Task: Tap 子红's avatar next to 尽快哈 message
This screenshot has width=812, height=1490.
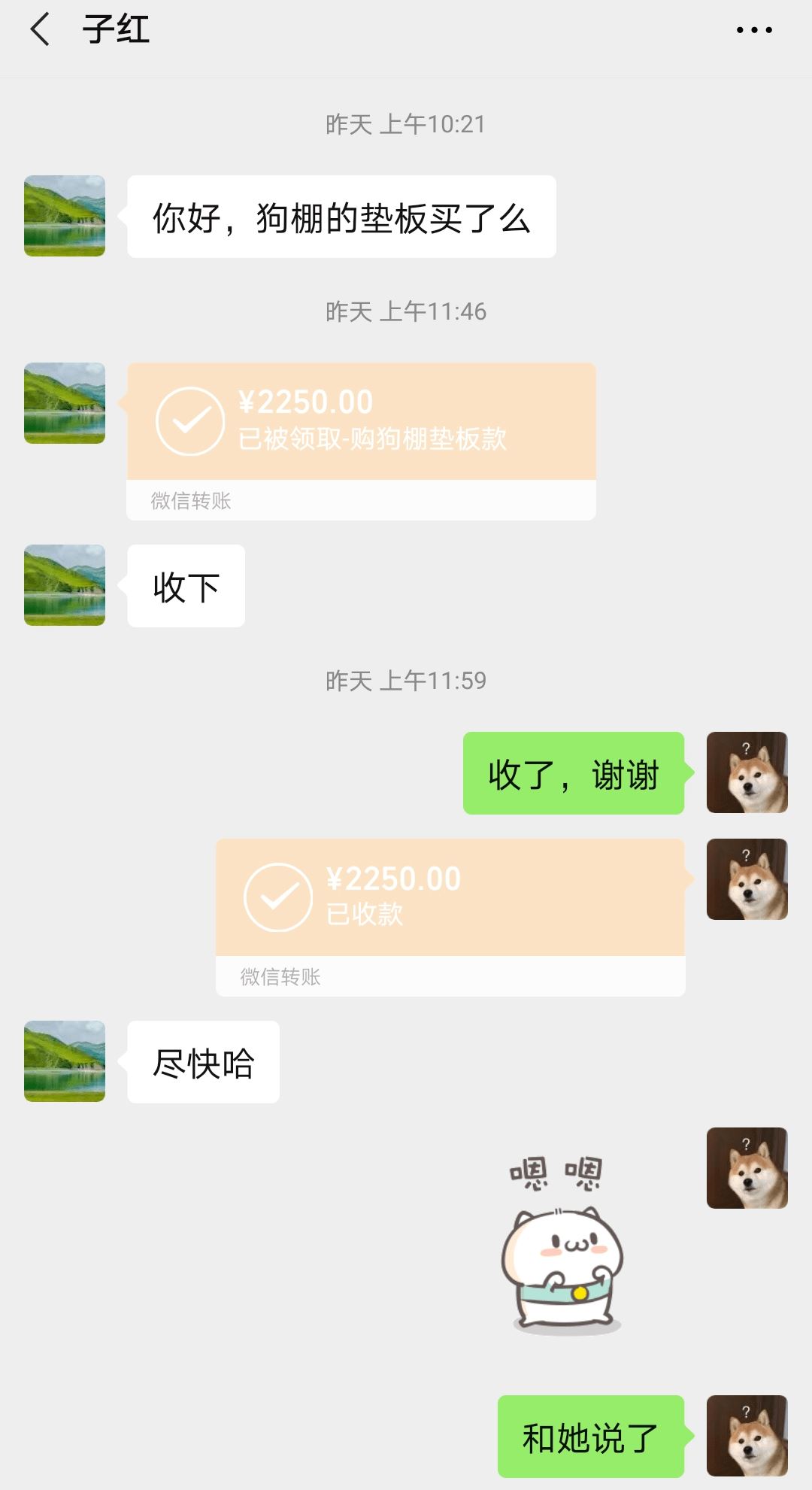Action: (x=64, y=1062)
